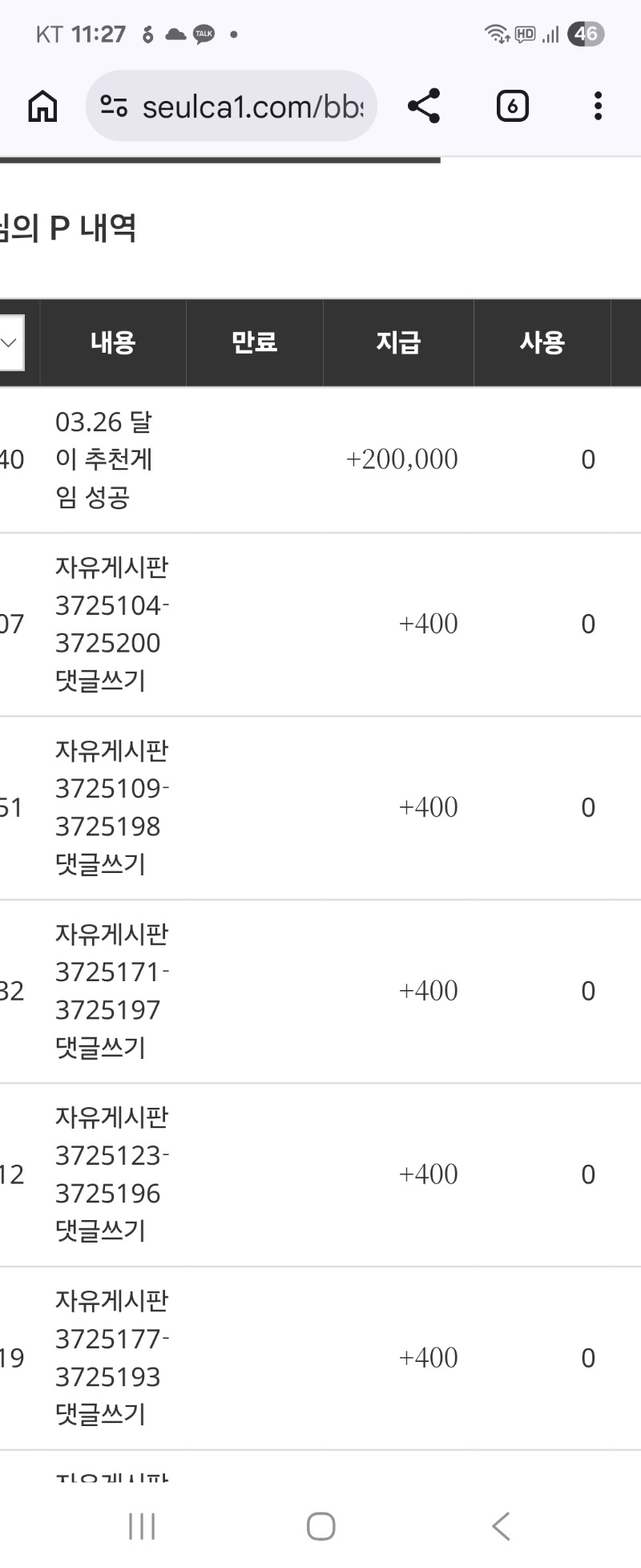Screen dimensions: 641x1568
Task: Open recent apps from the navigation bar
Action: pos(142,1526)
